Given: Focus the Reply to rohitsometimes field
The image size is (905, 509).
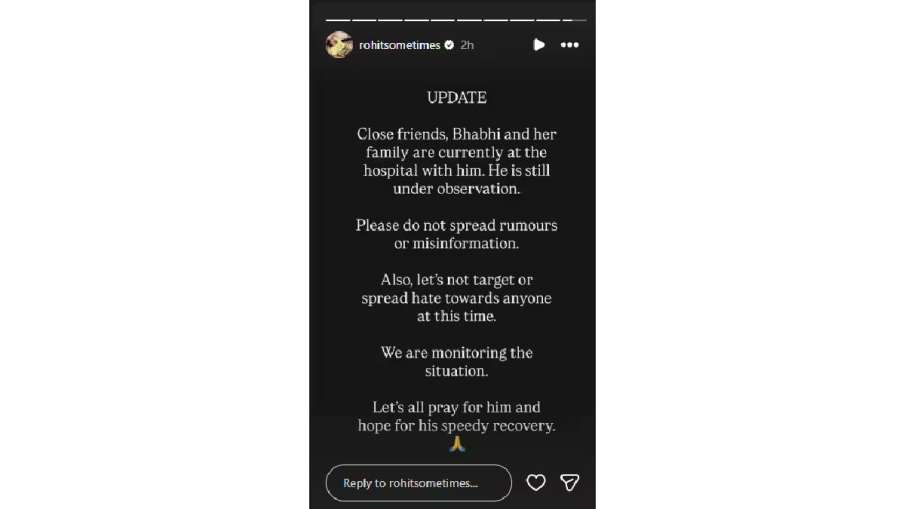Looking at the screenshot, I should 418,483.
